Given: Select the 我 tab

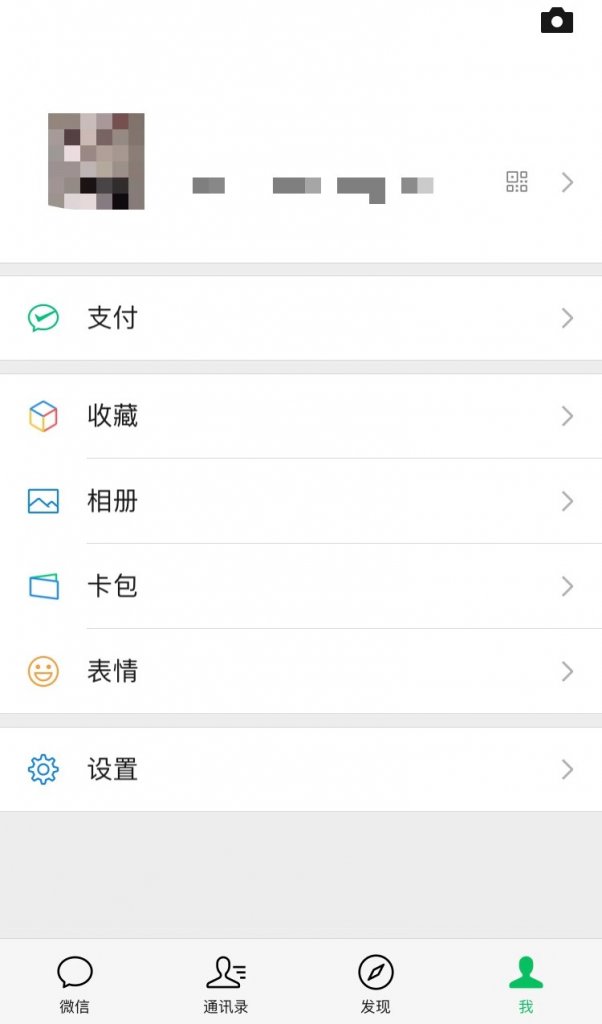Looking at the screenshot, I should click(526, 983).
